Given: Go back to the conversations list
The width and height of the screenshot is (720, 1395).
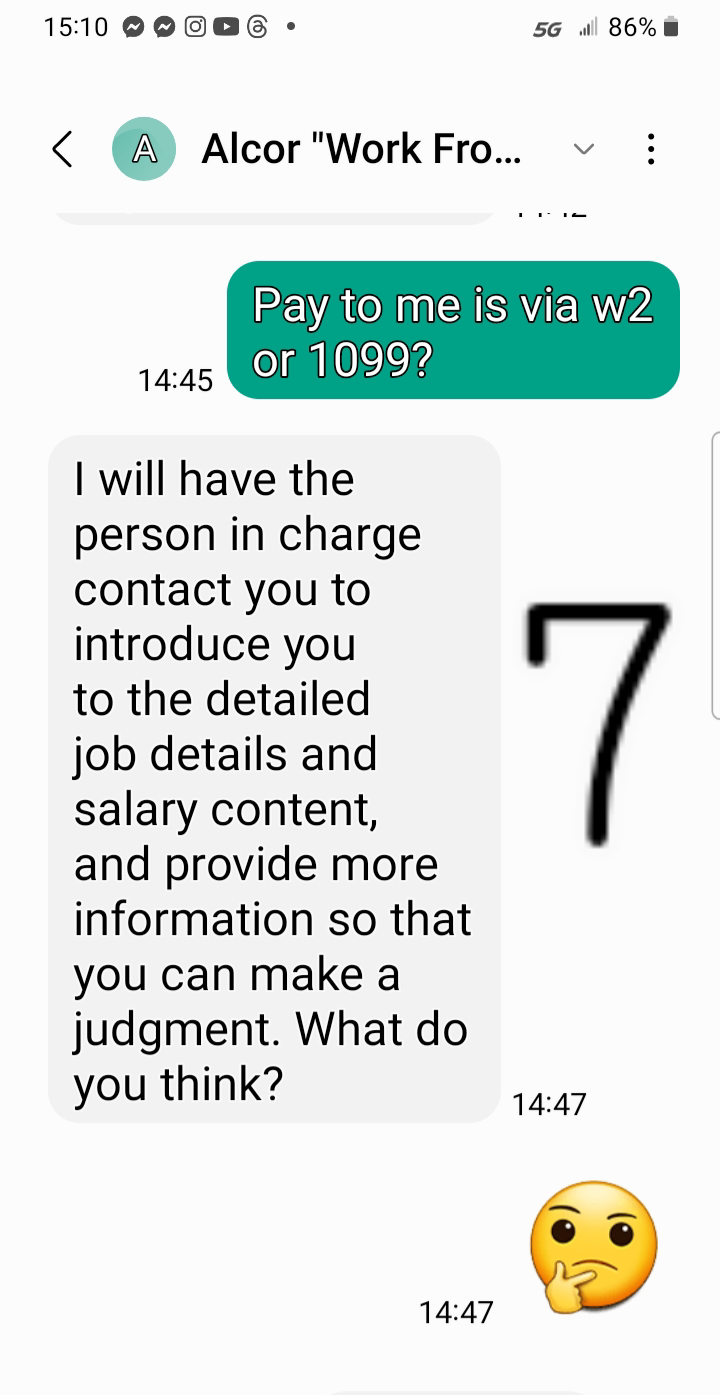Looking at the screenshot, I should click(62, 149).
